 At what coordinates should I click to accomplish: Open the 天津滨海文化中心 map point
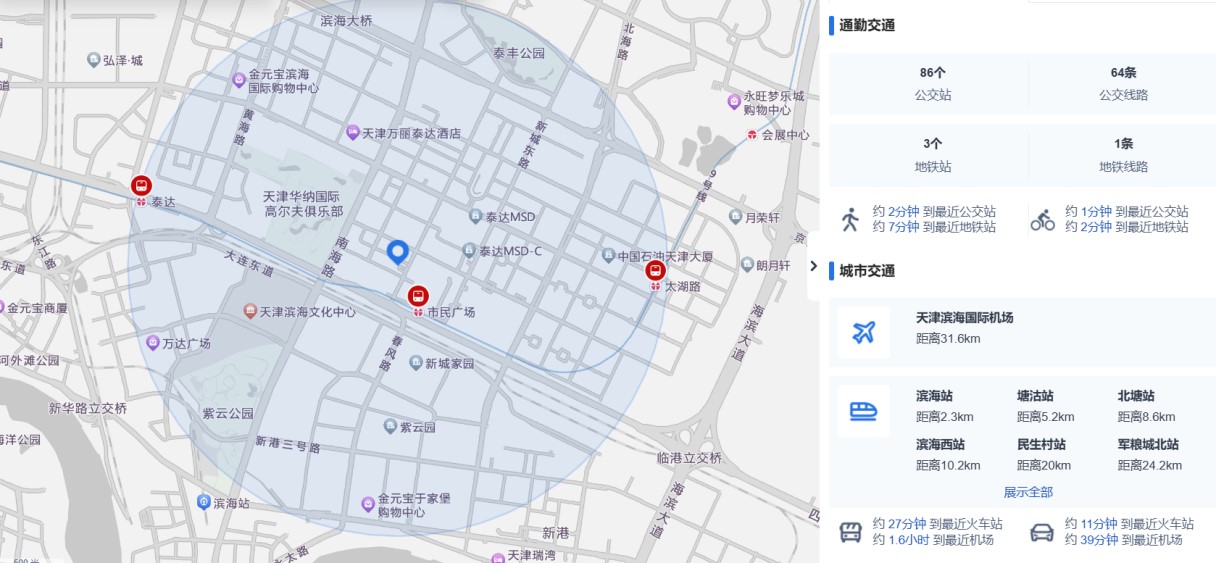[250, 312]
